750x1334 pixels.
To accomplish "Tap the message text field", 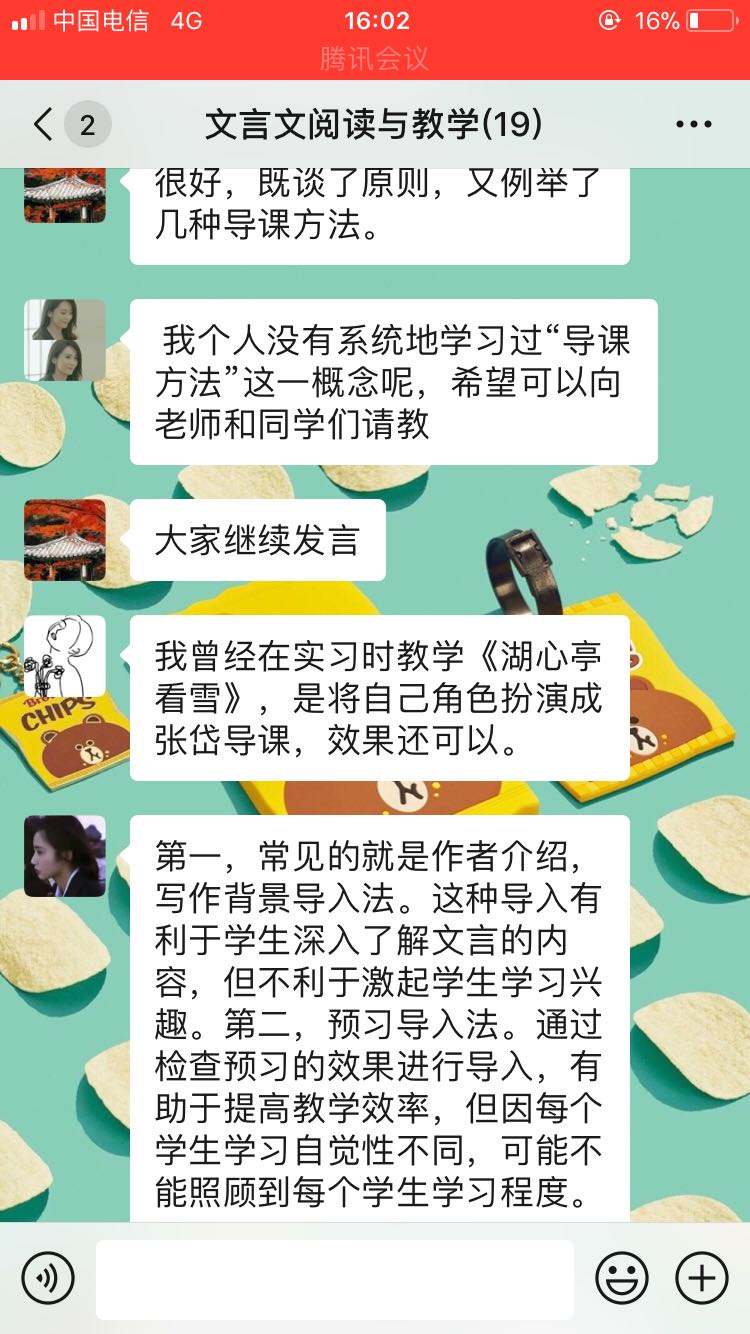I will 335,1279.
